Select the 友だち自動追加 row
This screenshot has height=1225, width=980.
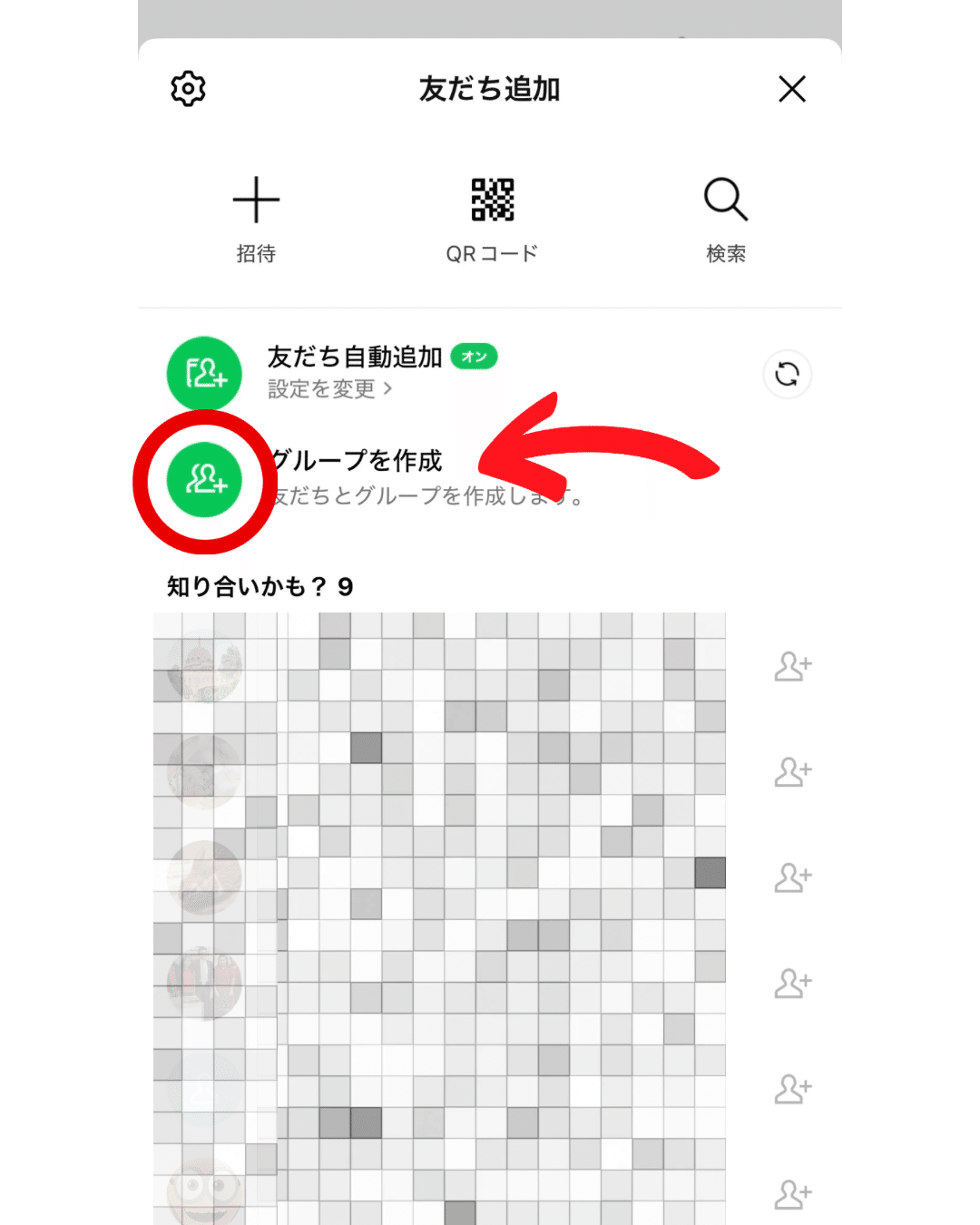coord(354,357)
